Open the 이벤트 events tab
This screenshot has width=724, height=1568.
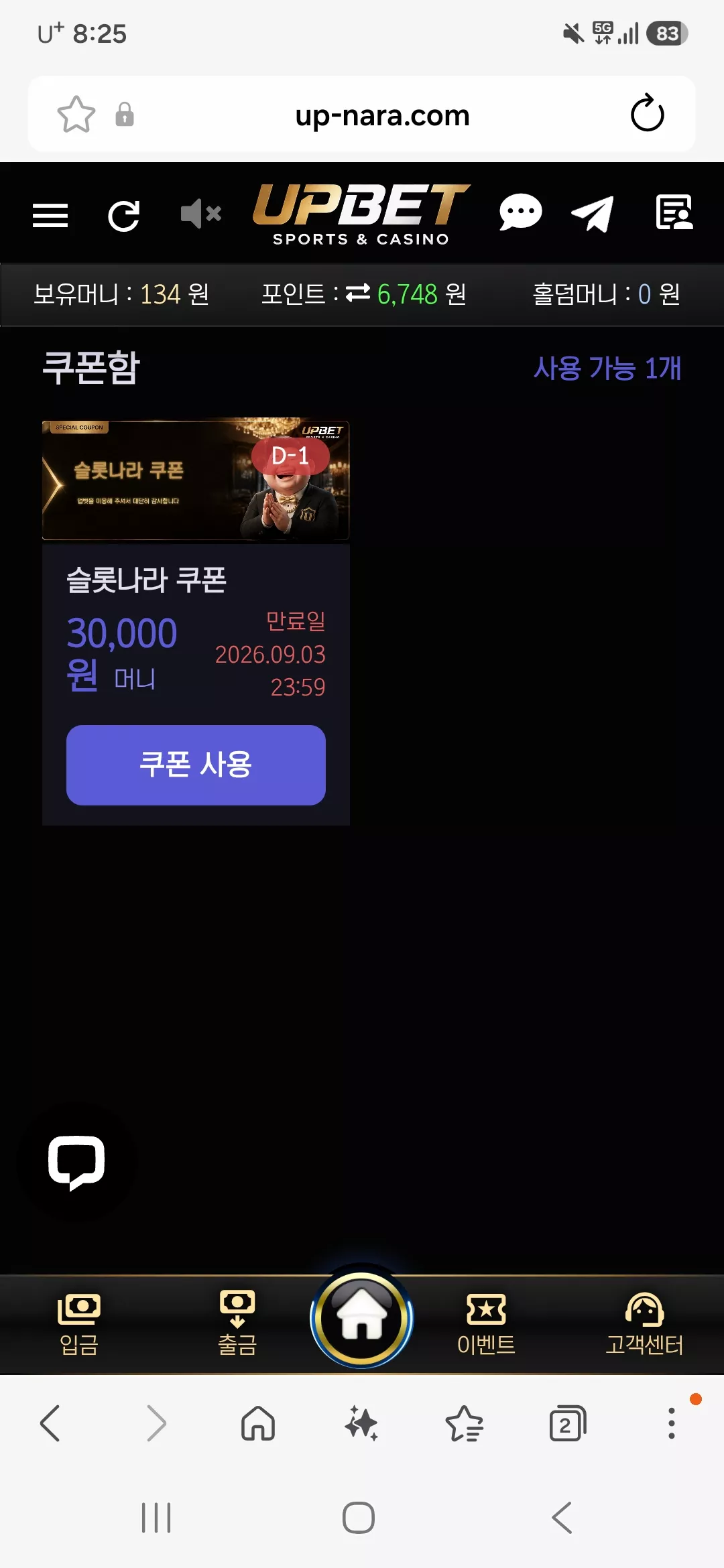pyautogui.click(x=486, y=1324)
